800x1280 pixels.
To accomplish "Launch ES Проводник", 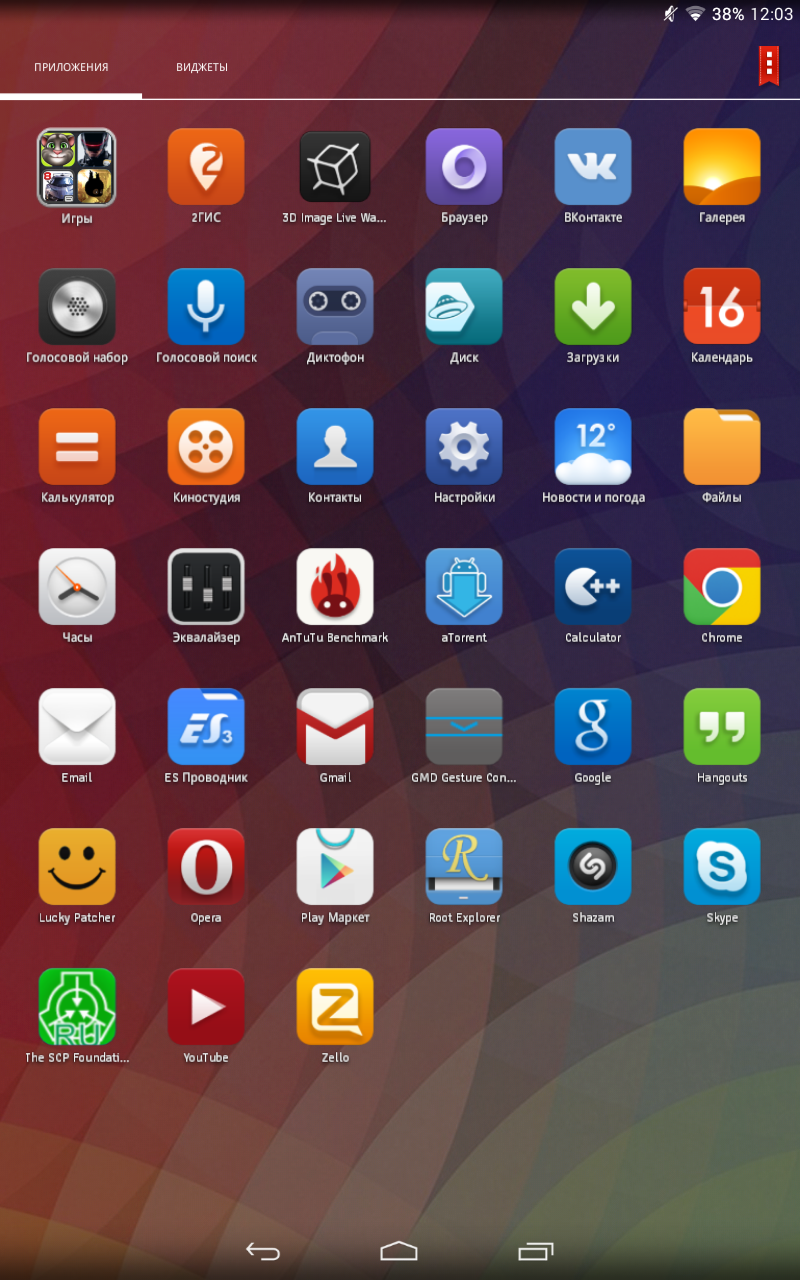I will coord(206,727).
